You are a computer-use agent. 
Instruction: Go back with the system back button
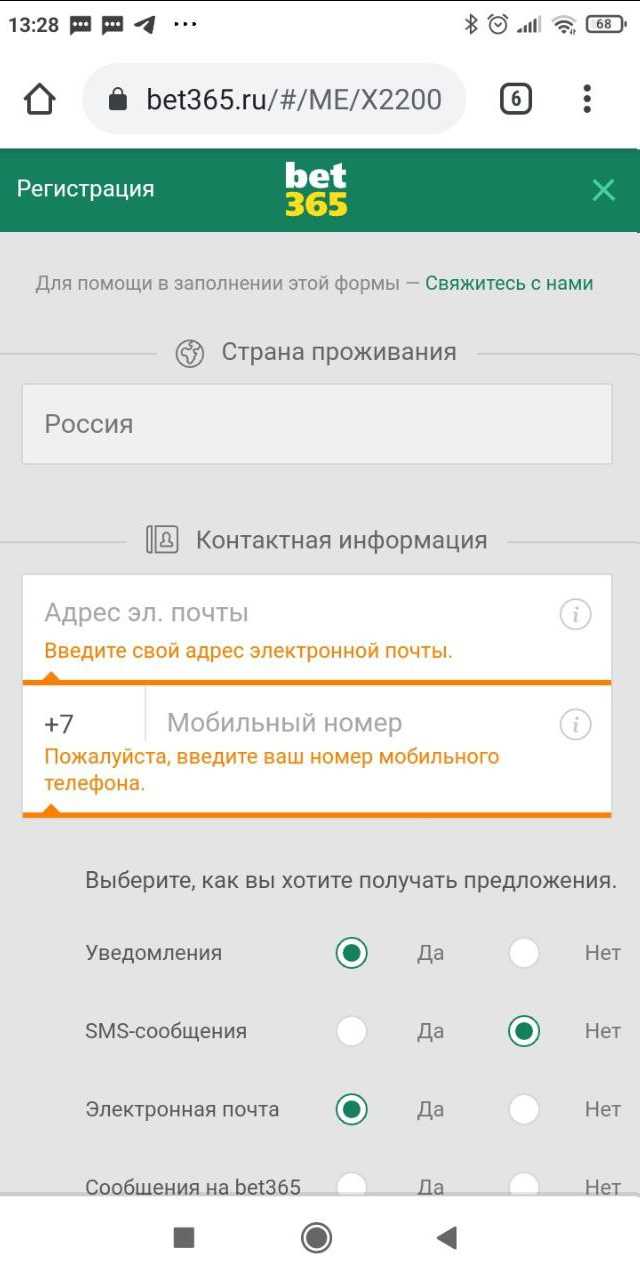447,1238
